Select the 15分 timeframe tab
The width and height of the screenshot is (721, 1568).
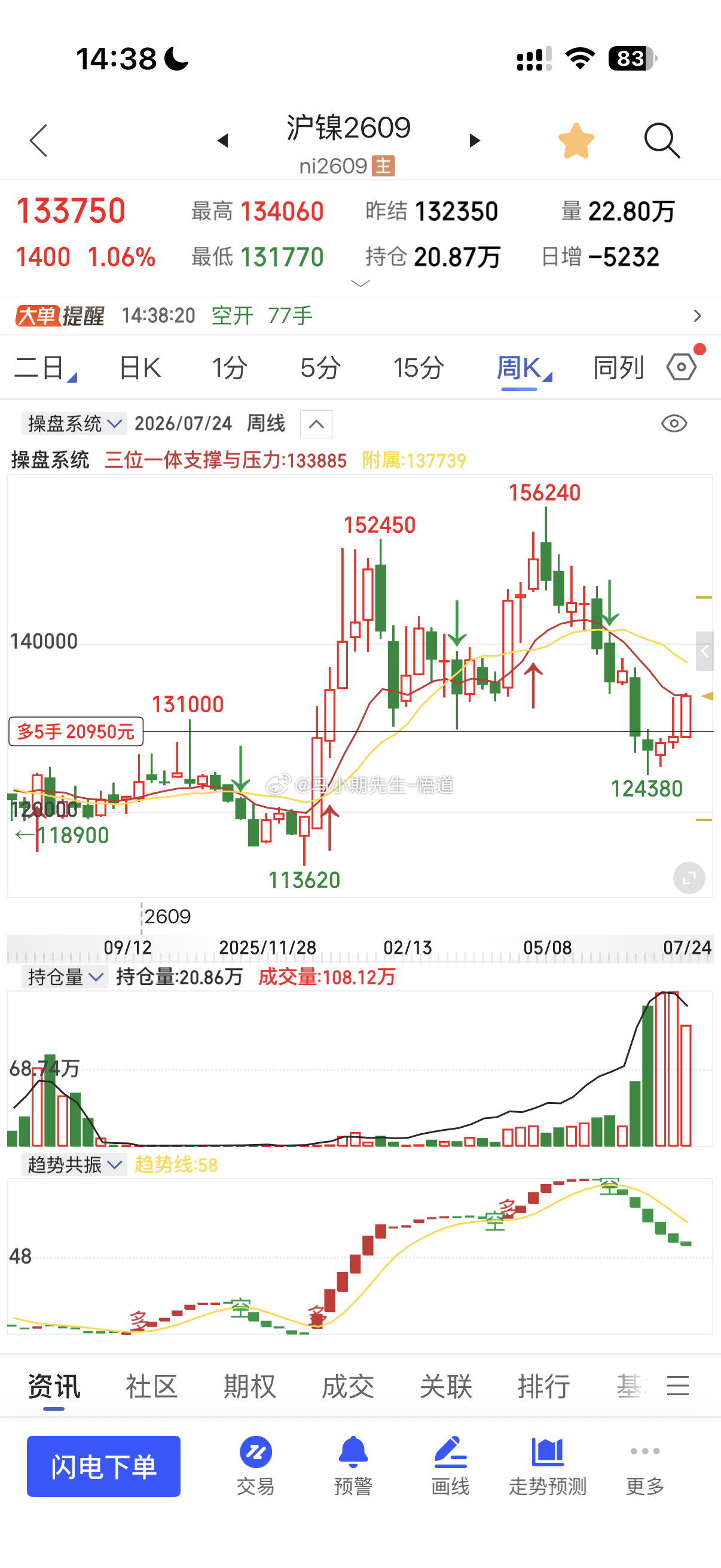[x=418, y=368]
